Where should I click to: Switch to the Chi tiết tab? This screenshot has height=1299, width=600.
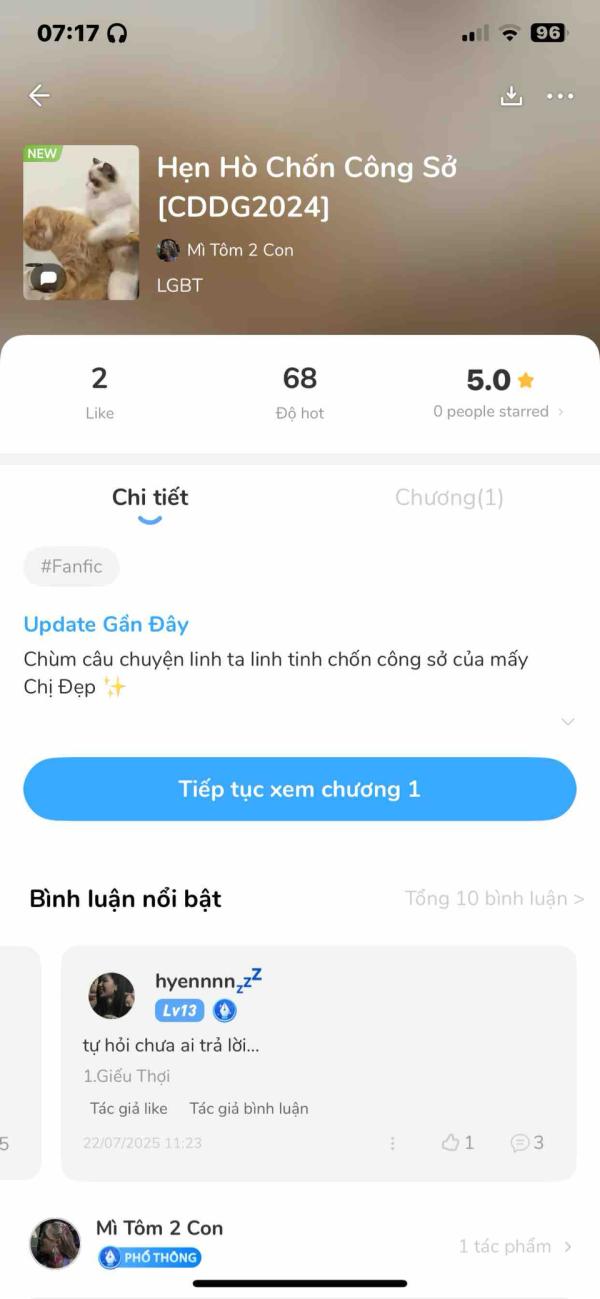click(150, 498)
